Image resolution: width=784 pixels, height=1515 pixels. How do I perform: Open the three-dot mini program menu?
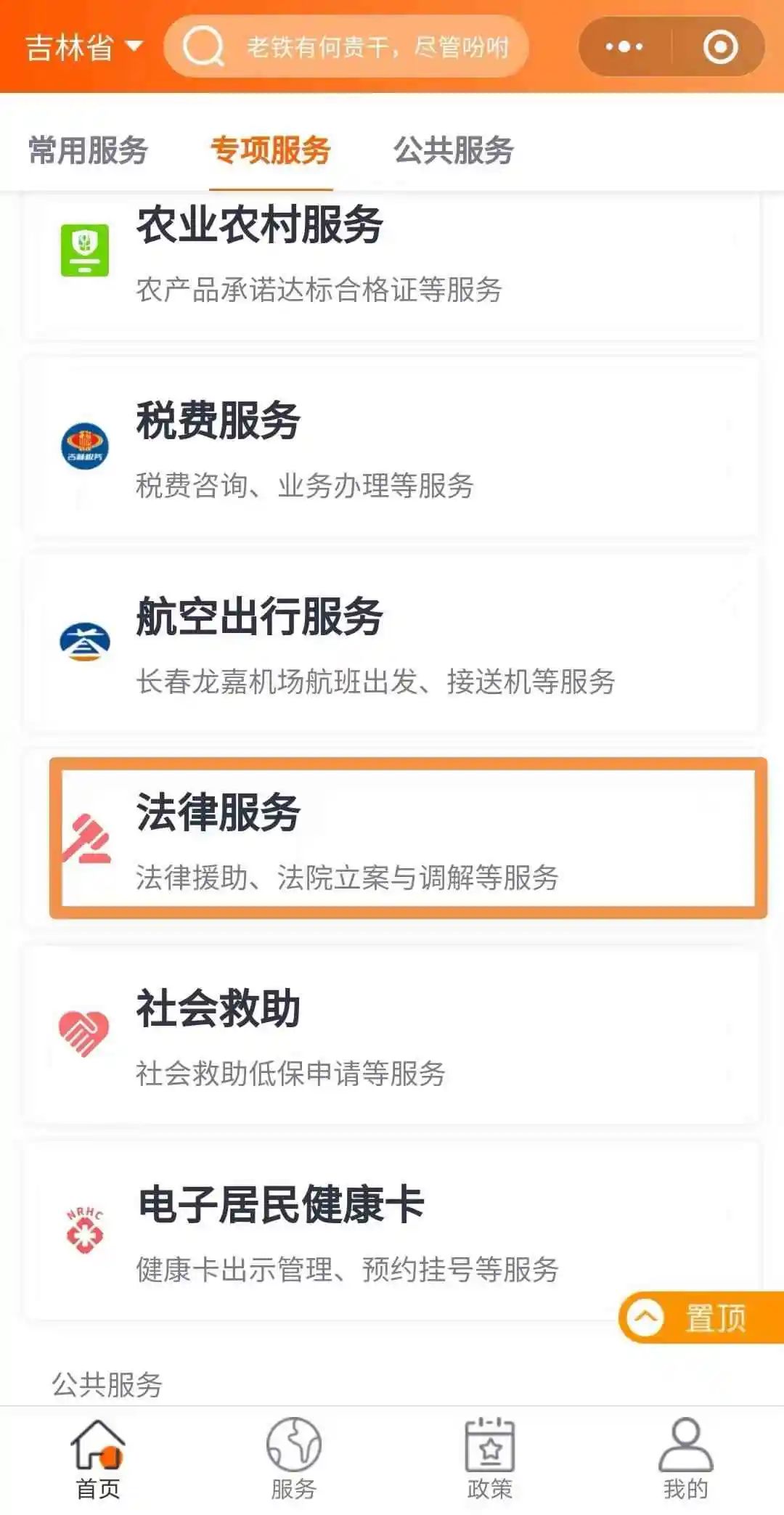click(624, 48)
